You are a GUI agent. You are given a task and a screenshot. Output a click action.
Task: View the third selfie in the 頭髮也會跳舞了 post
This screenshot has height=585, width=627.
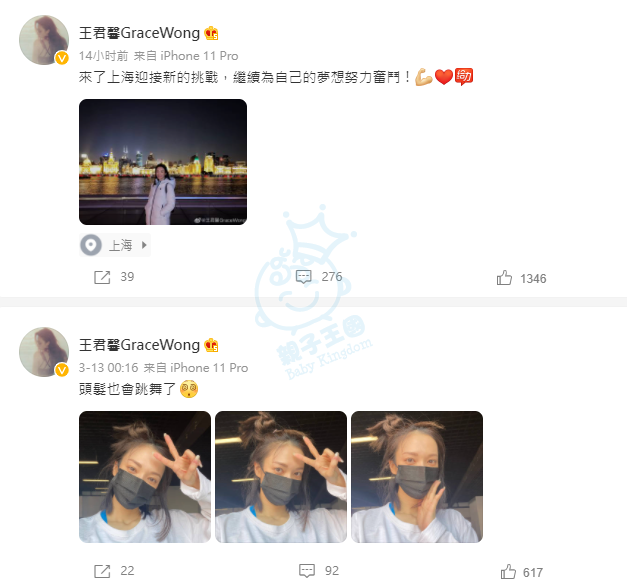417,477
